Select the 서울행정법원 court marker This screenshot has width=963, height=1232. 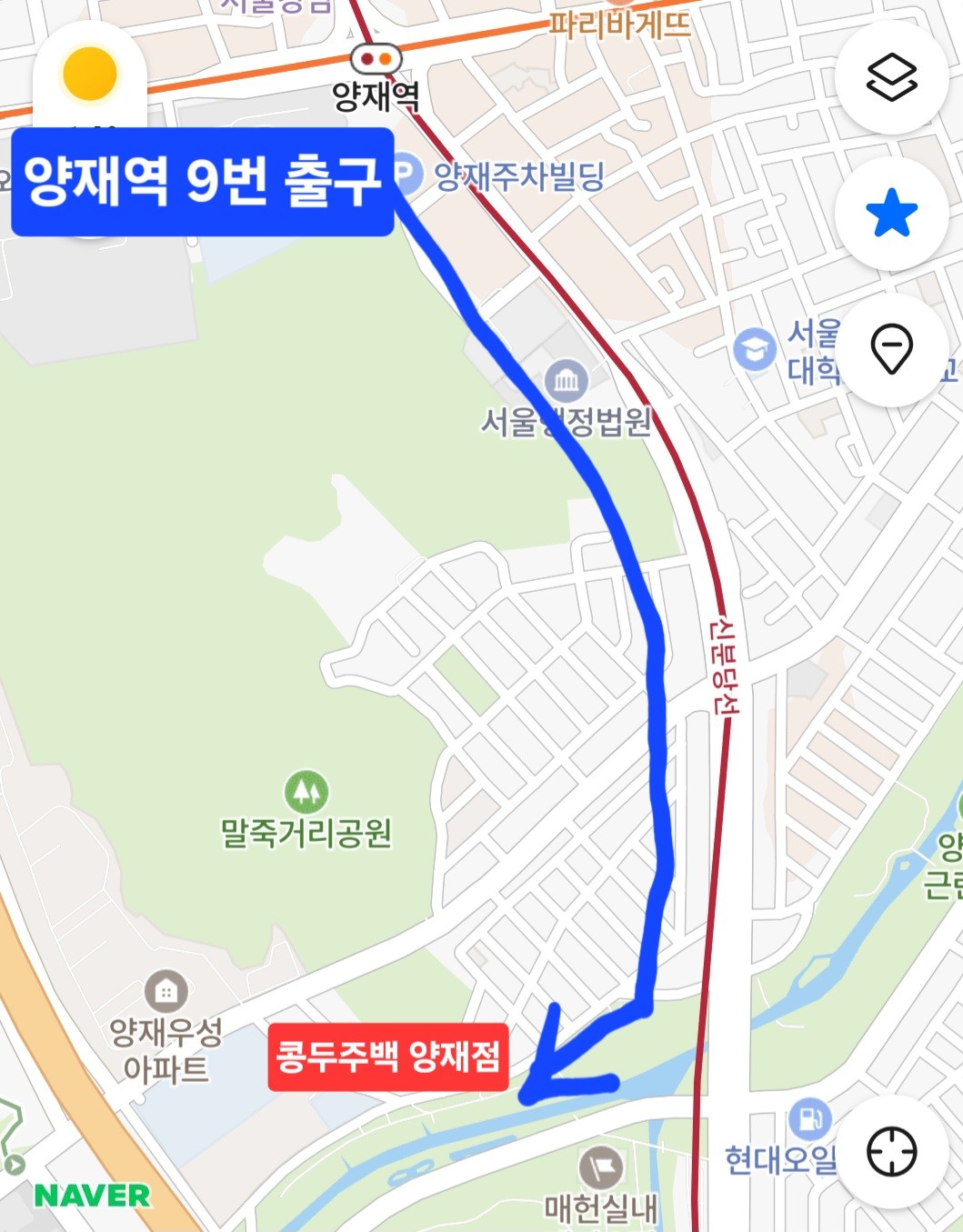pyautogui.click(x=566, y=381)
